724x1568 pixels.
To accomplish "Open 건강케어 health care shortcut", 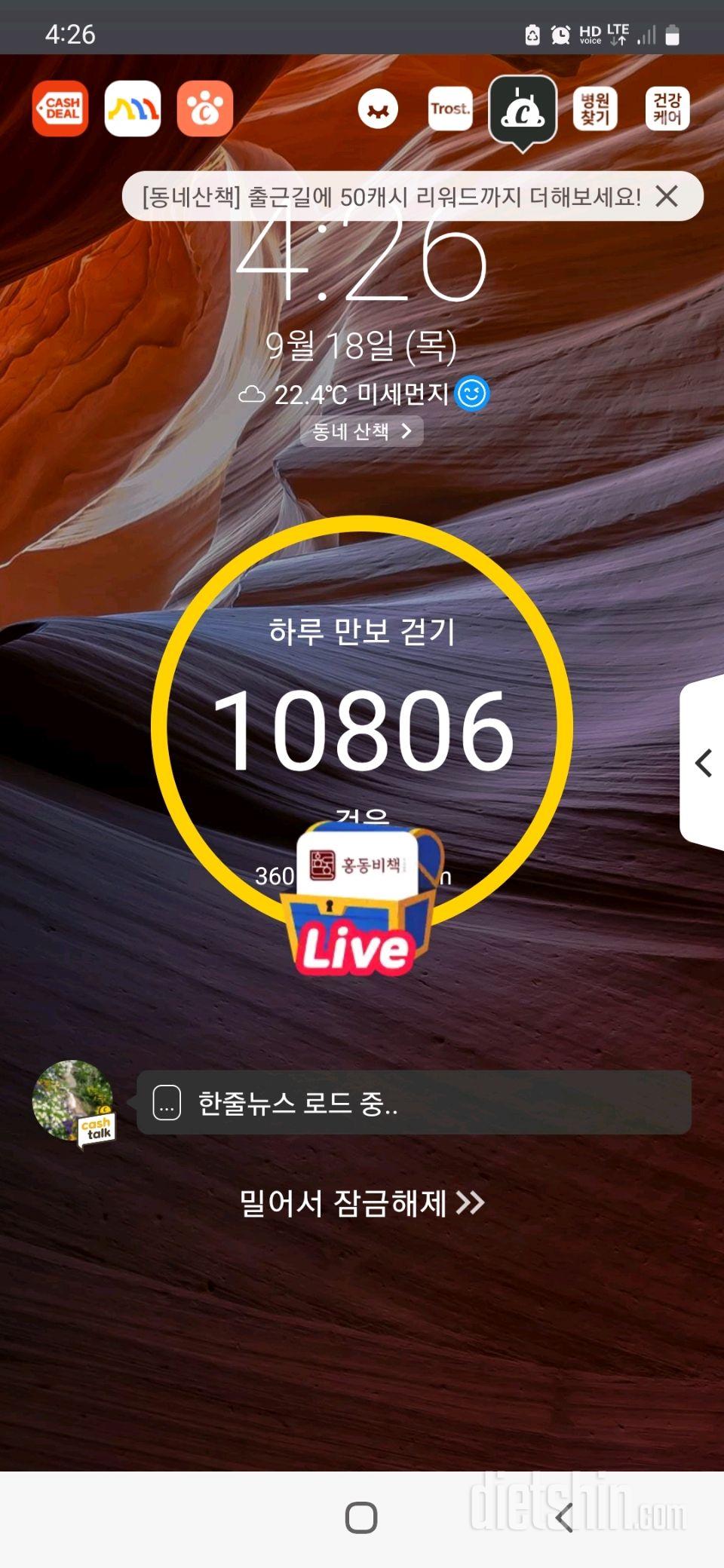I will [x=667, y=109].
